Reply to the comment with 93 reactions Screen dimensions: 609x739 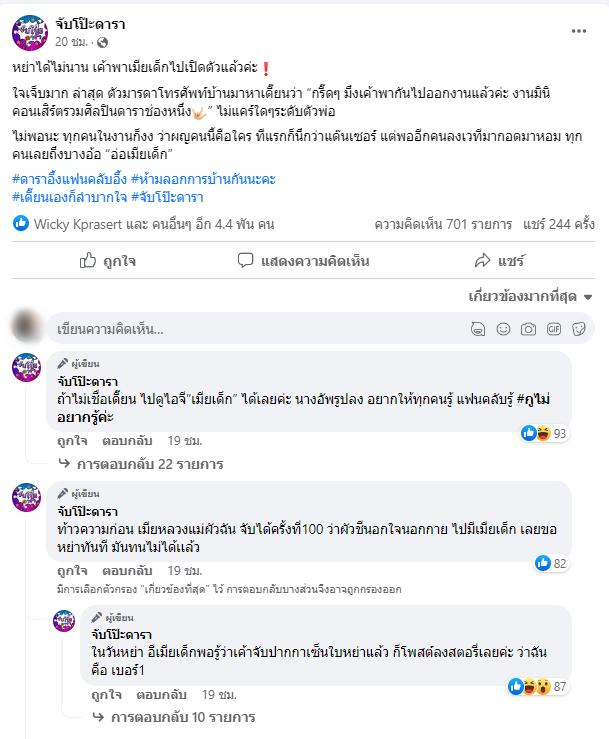point(127,441)
